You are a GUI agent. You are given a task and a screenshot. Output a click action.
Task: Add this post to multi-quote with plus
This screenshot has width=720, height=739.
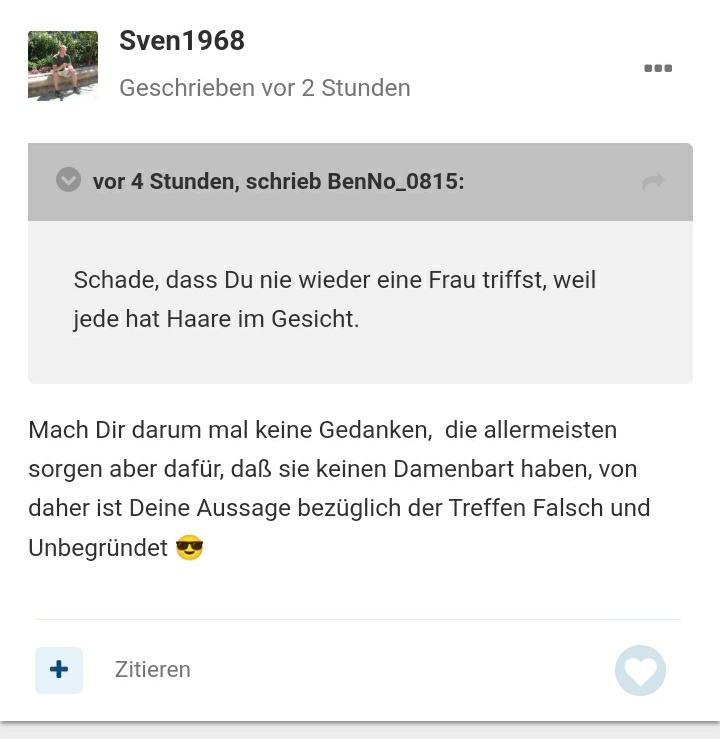pos(59,670)
